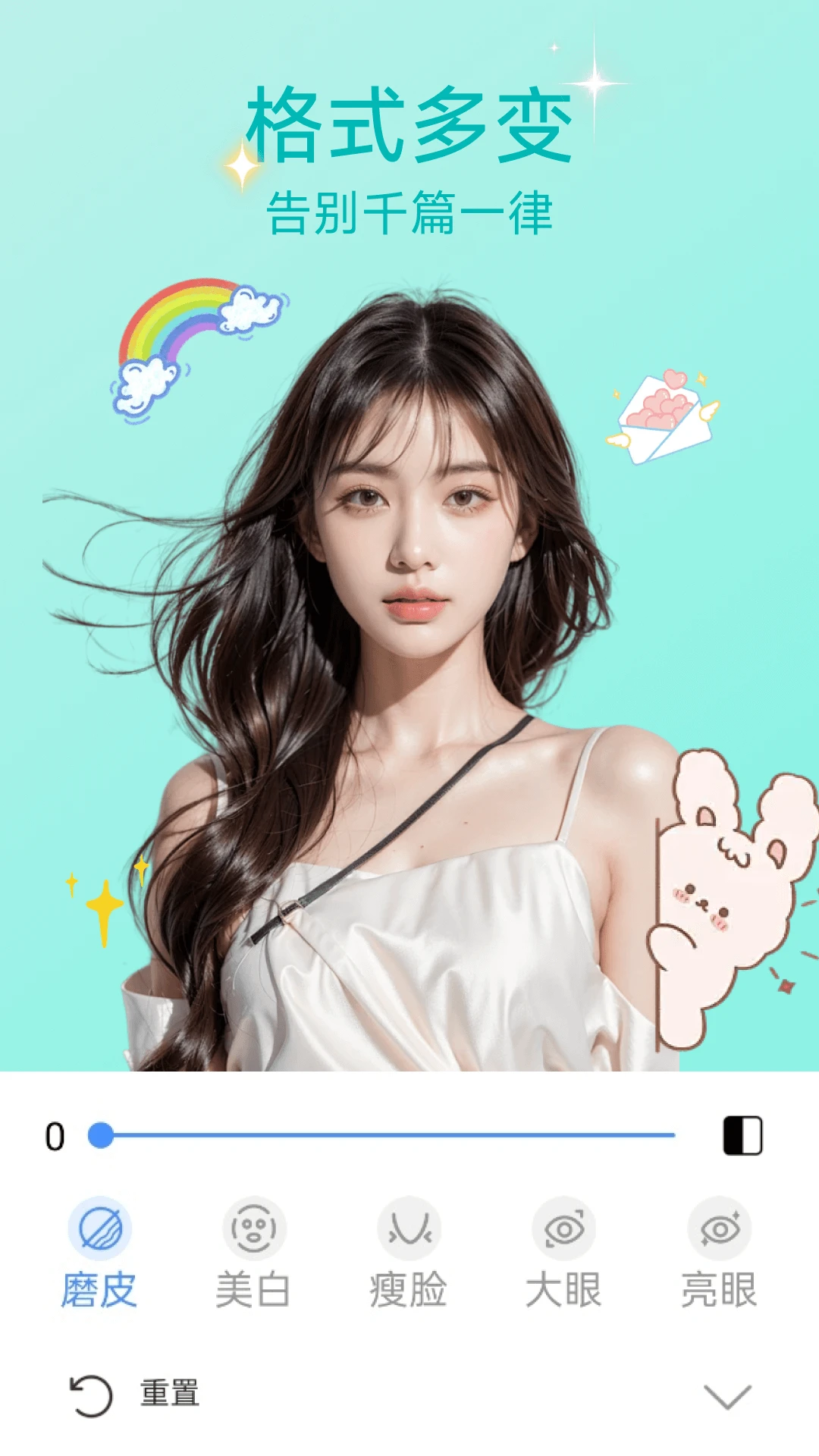This screenshot has width=819, height=1456.
Task: Select the 亮眼 eye brightening tool
Action: point(719,1251)
